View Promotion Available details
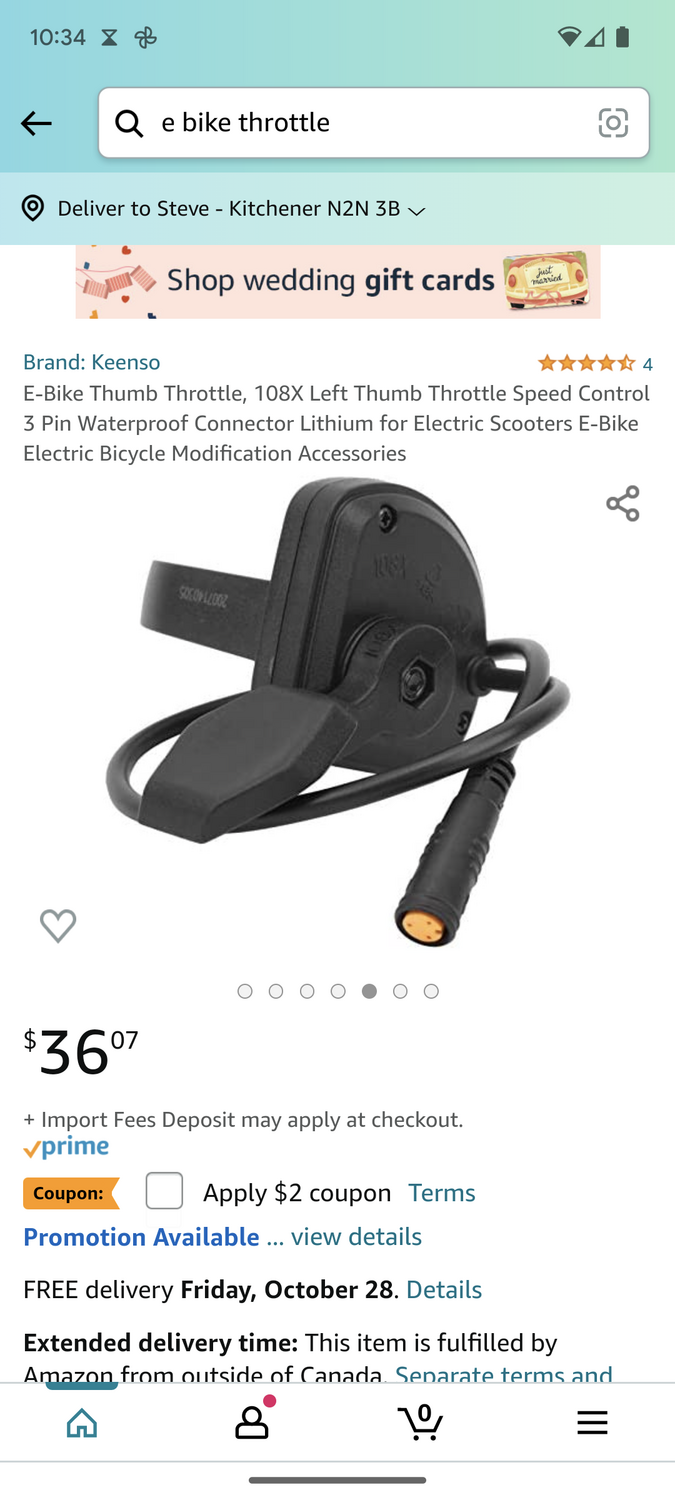This screenshot has width=675, height=1500. tap(222, 1237)
